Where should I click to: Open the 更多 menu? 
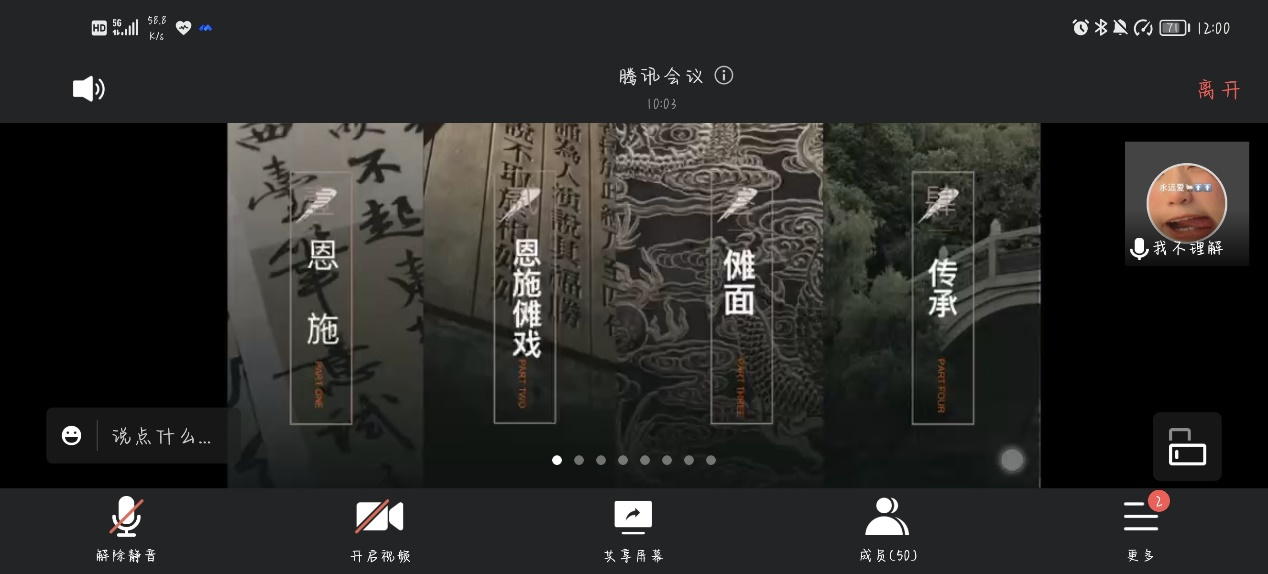pyautogui.click(x=1141, y=530)
